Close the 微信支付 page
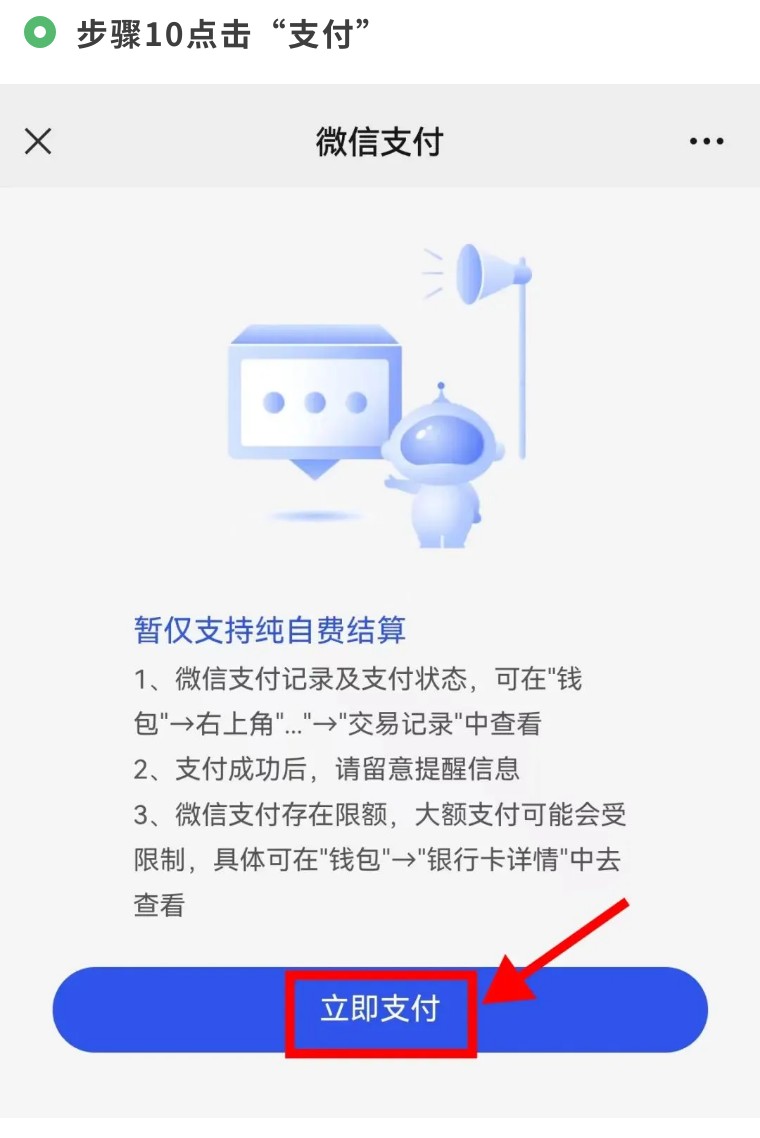Viewport: 760px width, 1138px height. pyautogui.click(x=38, y=142)
